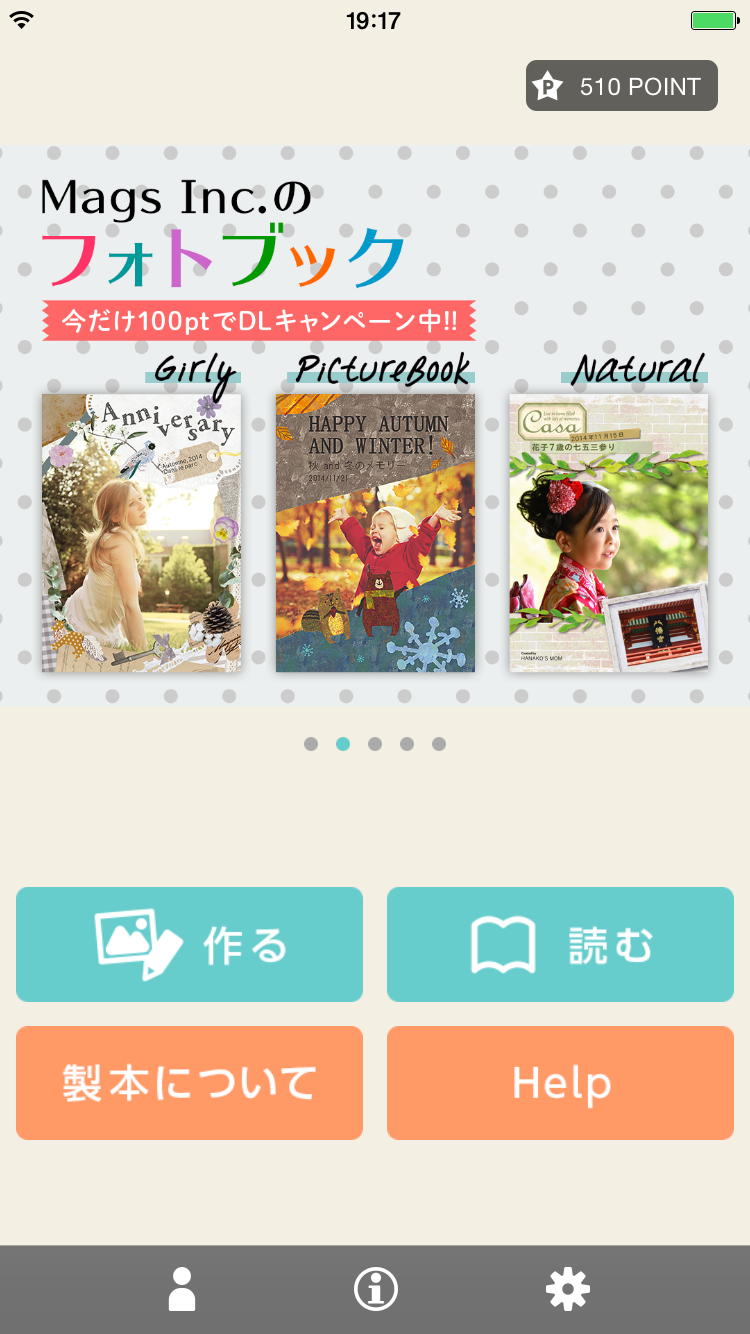750x1334 pixels.
Task: Open the 510 POINT balance button
Action: click(621, 86)
